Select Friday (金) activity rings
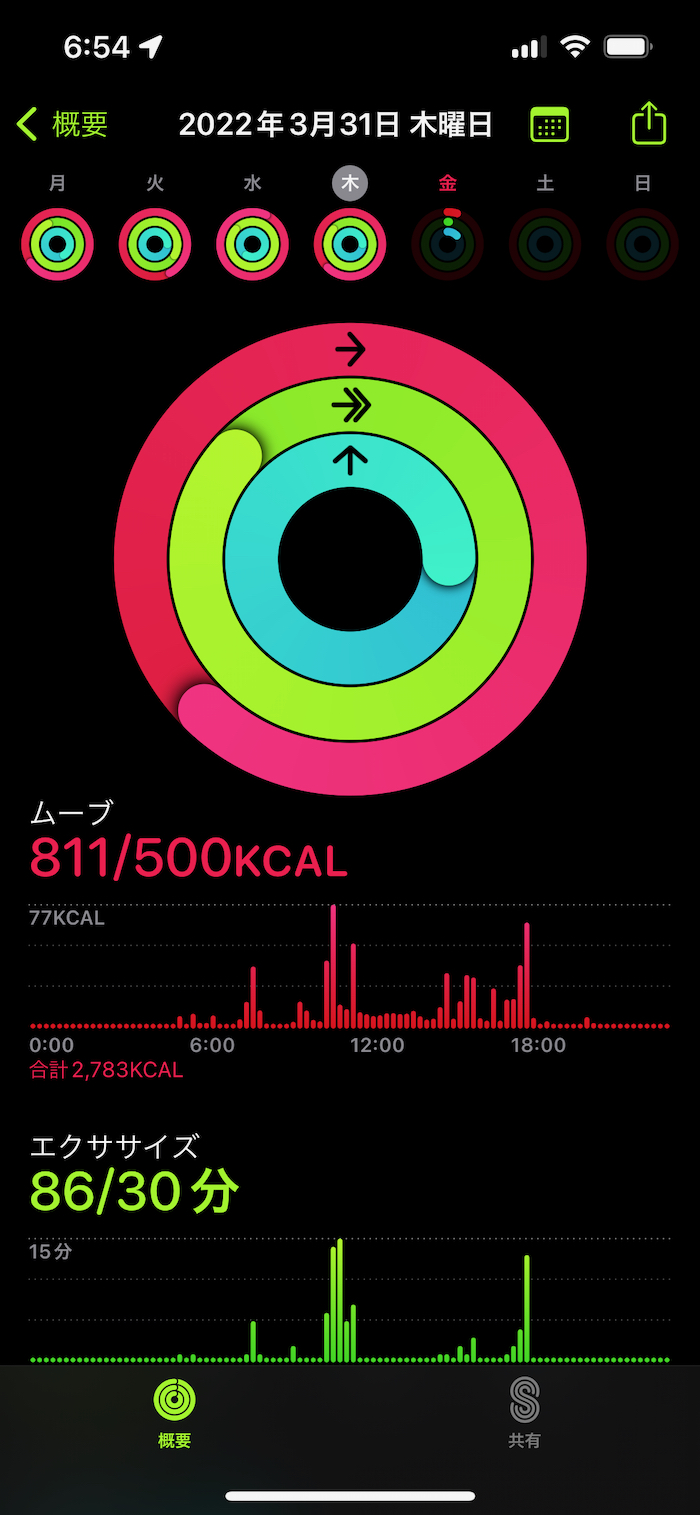700x1515 pixels. pyautogui.click(x=447, y=244)
